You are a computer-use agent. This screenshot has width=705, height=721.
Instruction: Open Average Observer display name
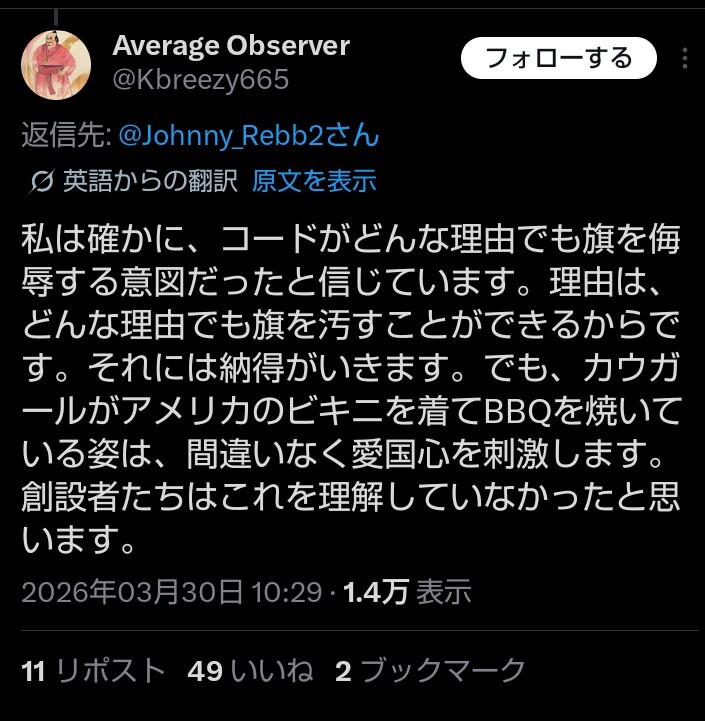(x=231, y=45)
